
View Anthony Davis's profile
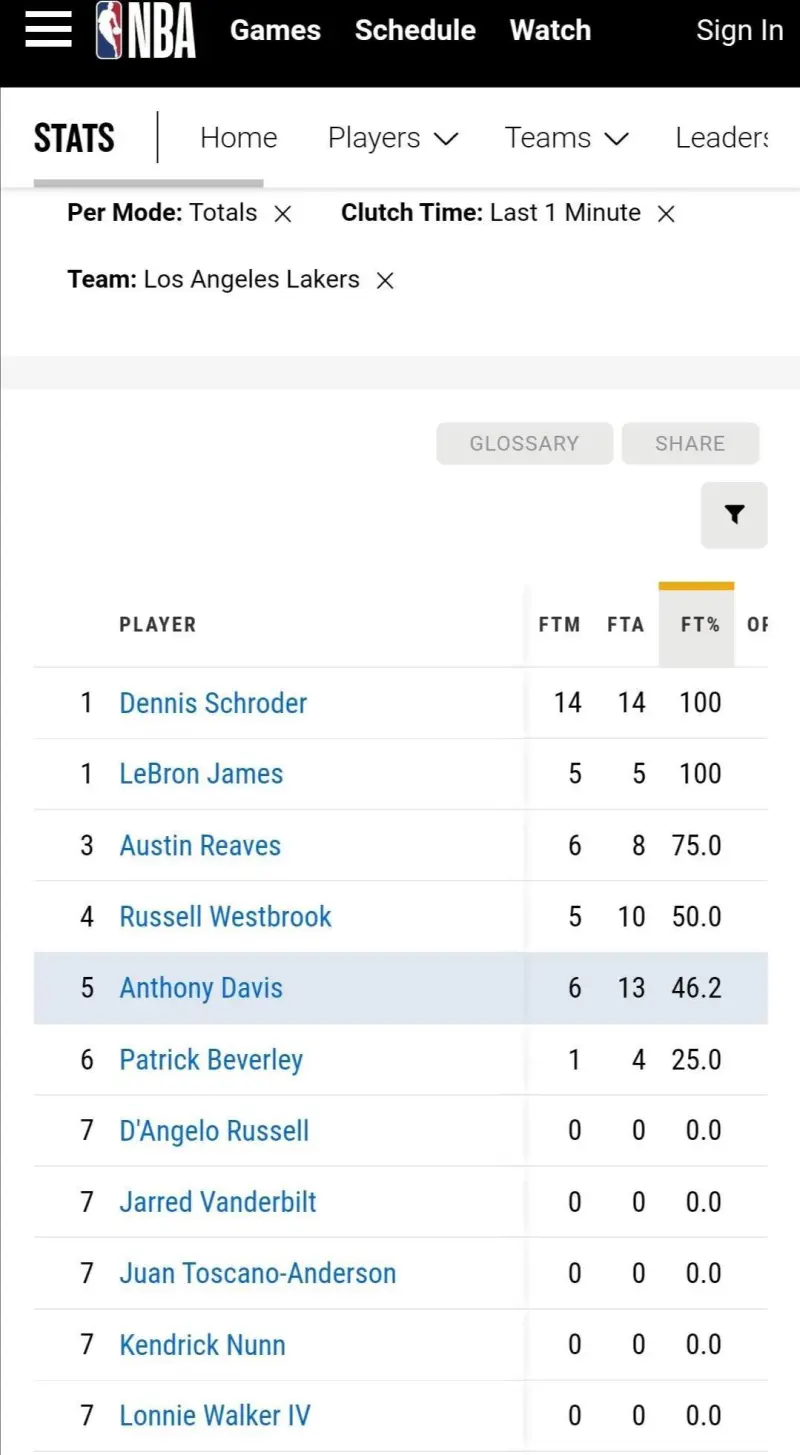[x=201, y=988]
